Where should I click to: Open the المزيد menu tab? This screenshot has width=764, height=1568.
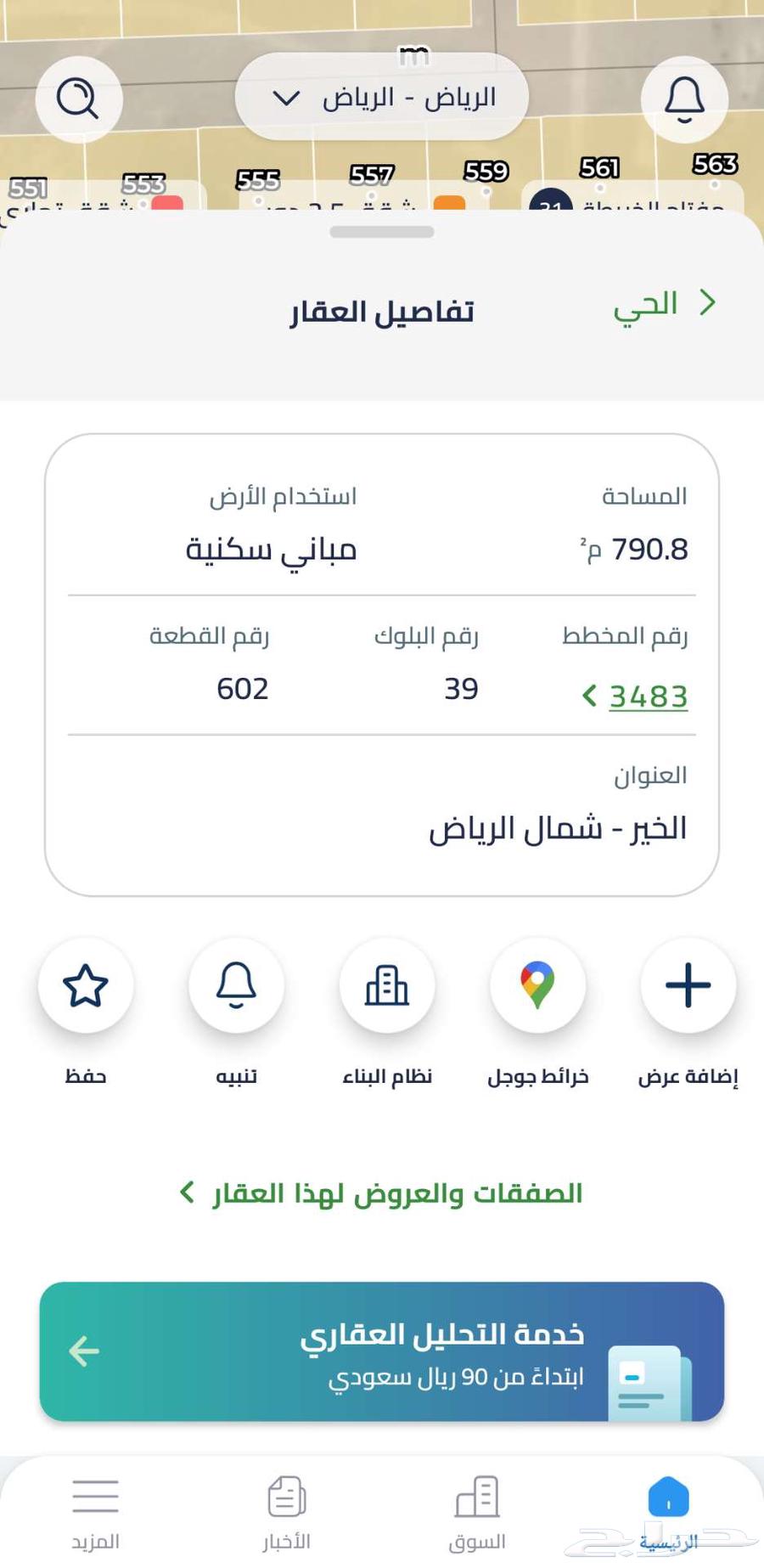pyautogui.click(x=95, y=1511)
